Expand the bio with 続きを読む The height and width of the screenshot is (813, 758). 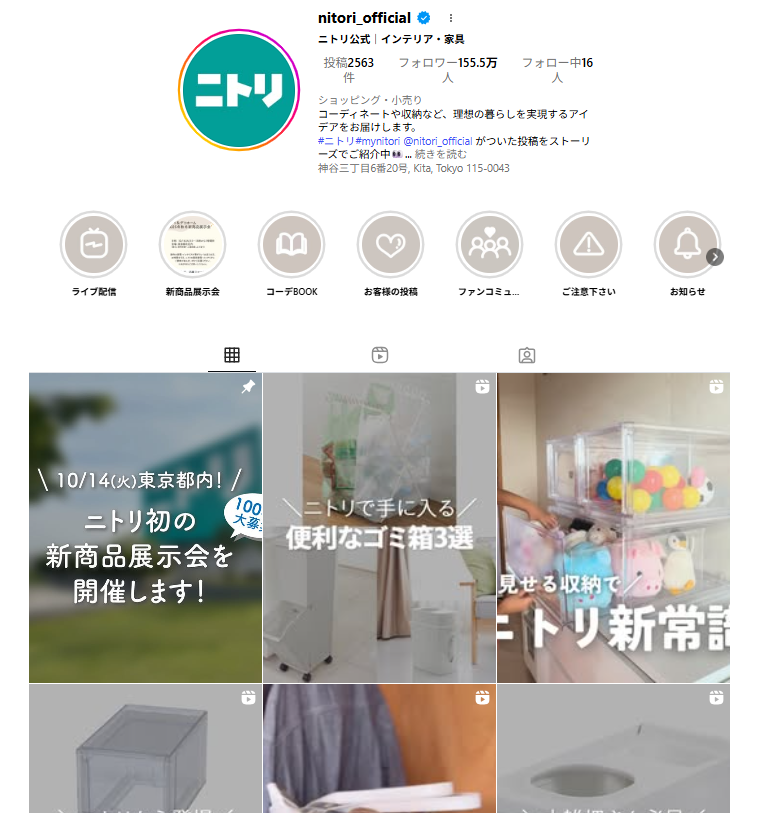441,155
